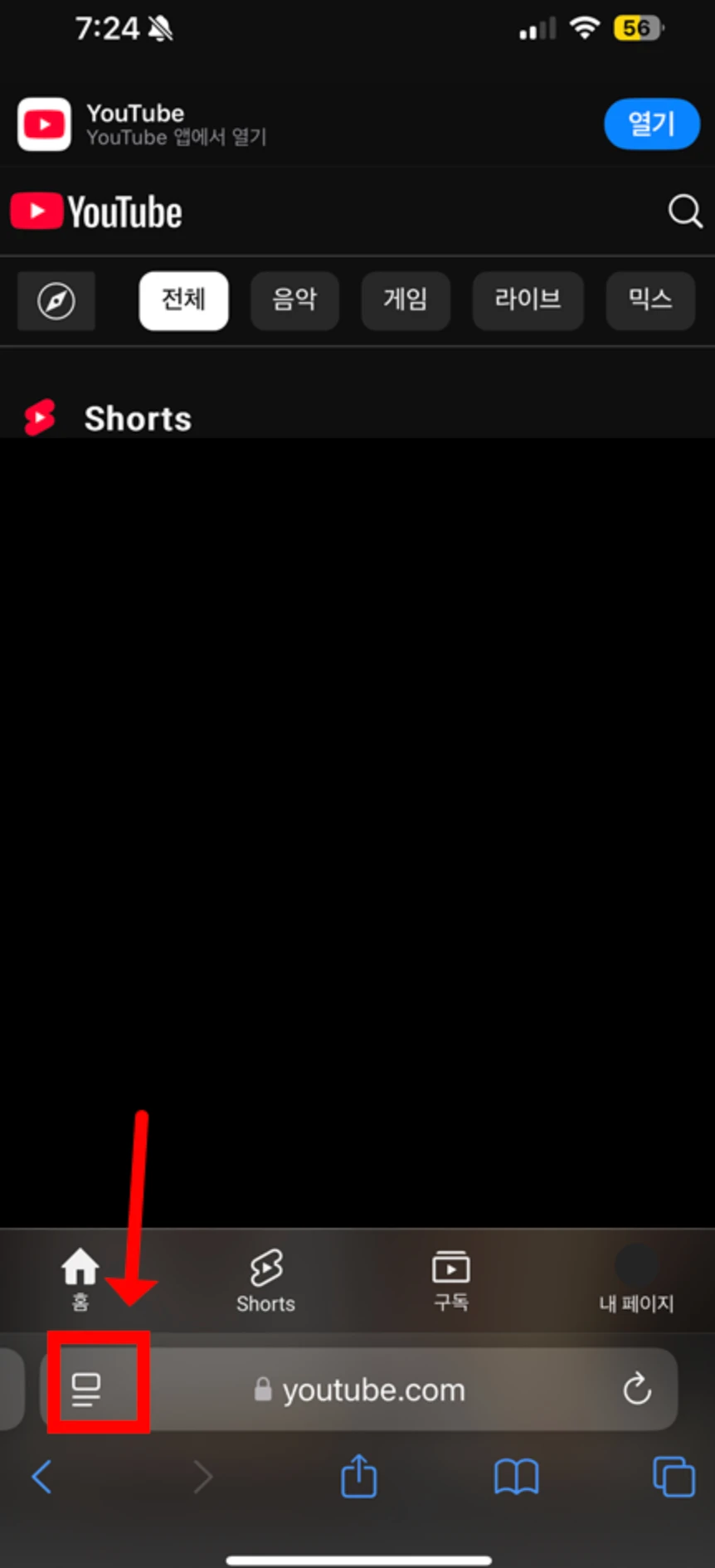This screenshot has width=715, height=1568.
Task: Open the Safari share sheet
Action: (x=359, y=1475)
